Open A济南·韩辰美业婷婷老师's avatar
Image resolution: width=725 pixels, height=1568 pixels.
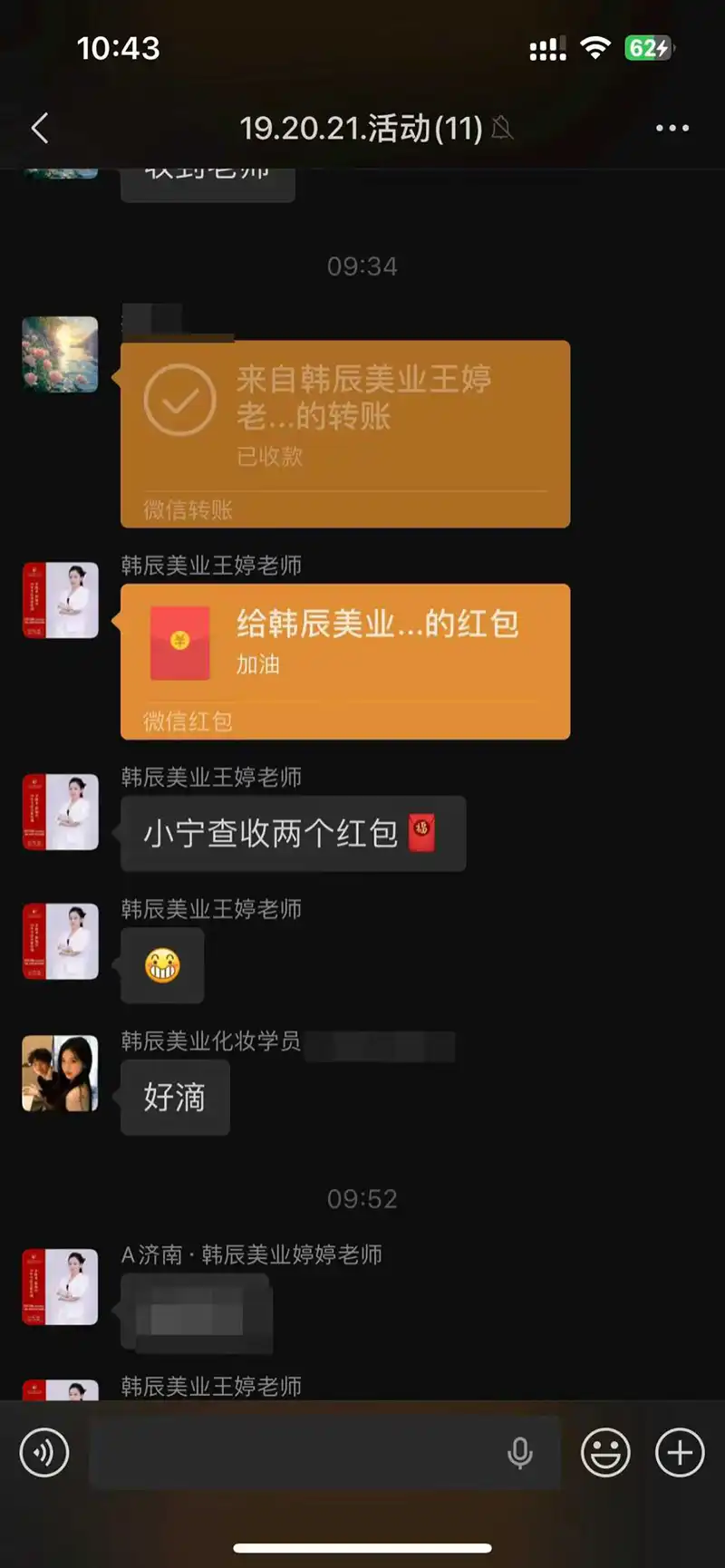click(x=60, y=1287)
